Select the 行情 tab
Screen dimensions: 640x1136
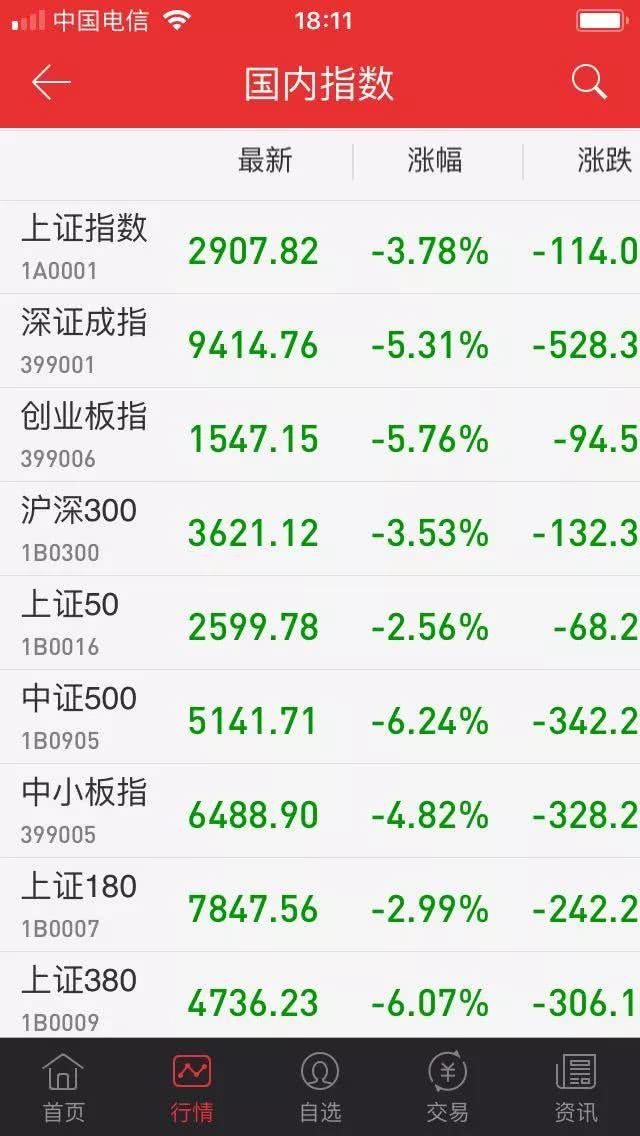(191, 1087)
